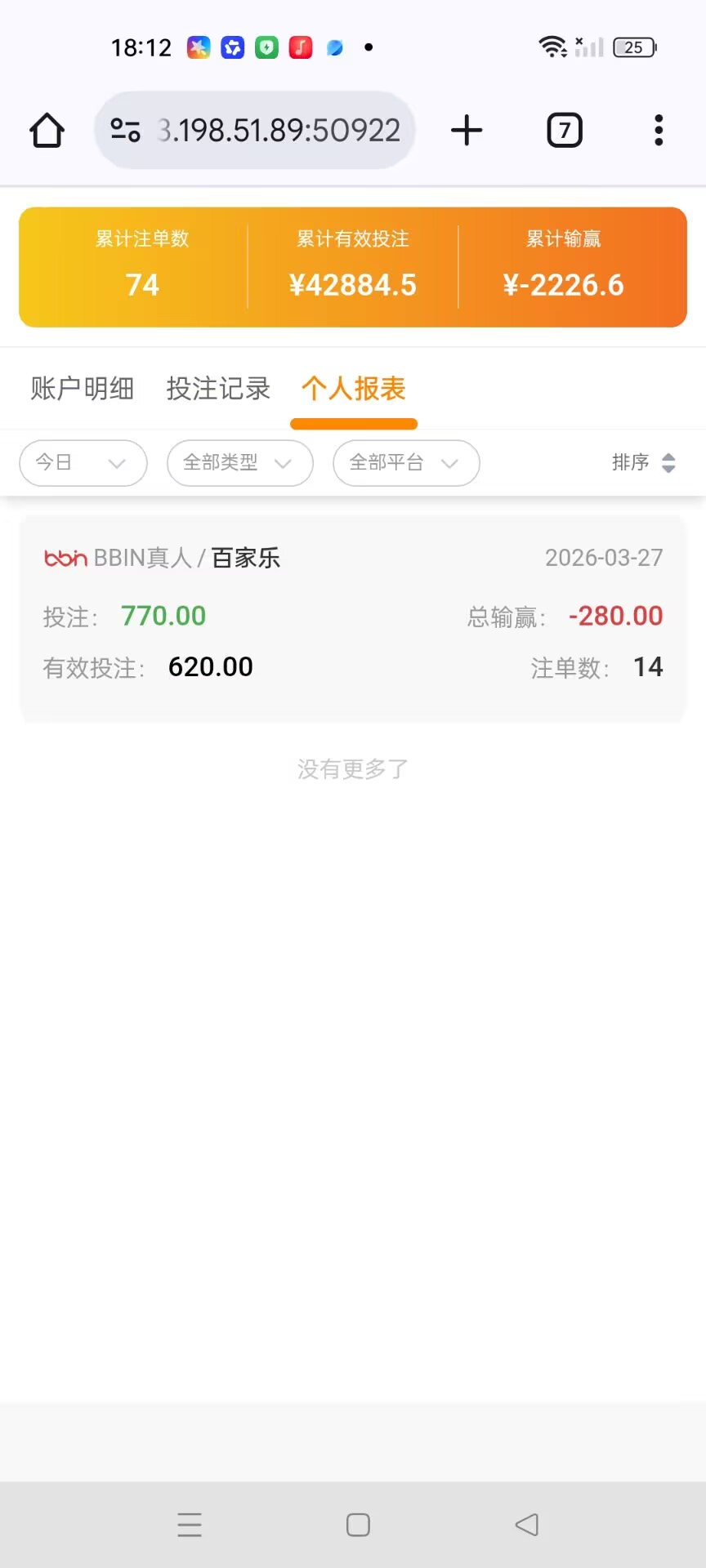The height and width of the screenshot is (1568, 706).
Task: Open the BBIN真人 百家乐 report card
Action: pyautogui.click(x=352, y=618)
